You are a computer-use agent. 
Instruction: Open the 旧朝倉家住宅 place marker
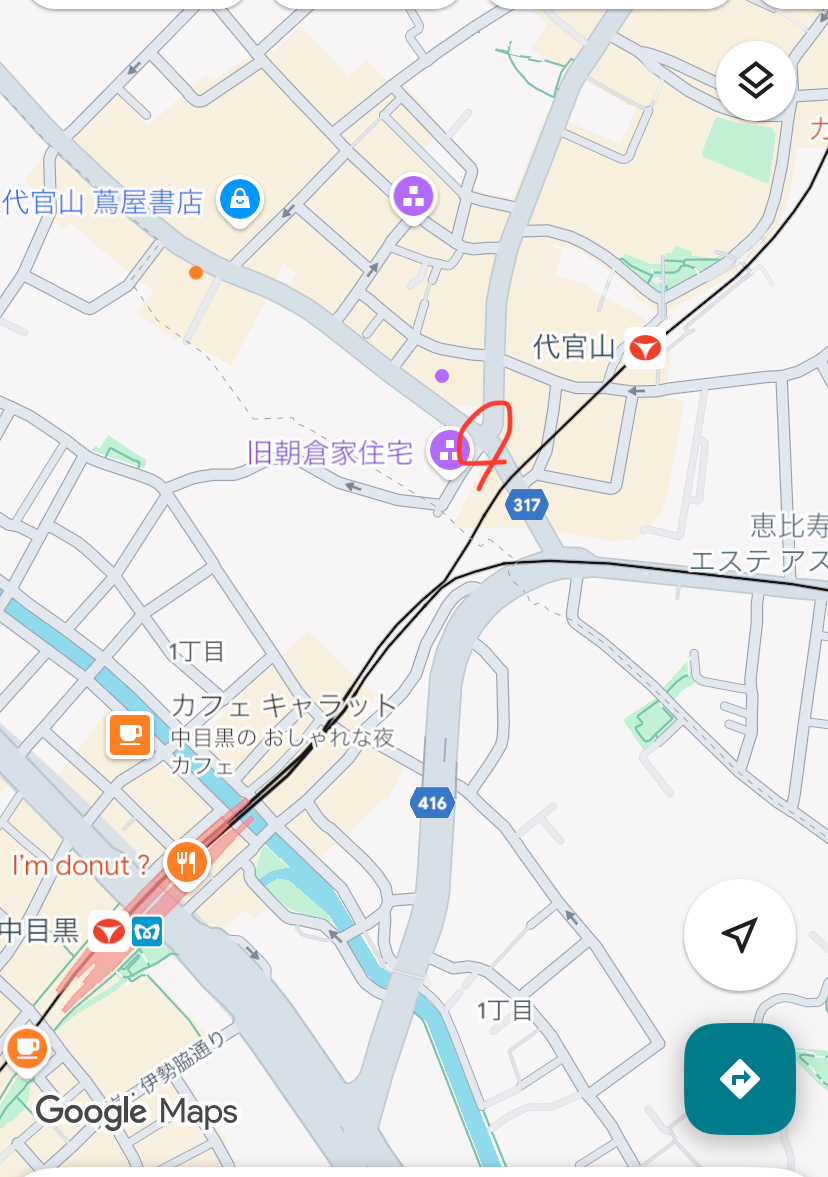(x=450, y=450)
